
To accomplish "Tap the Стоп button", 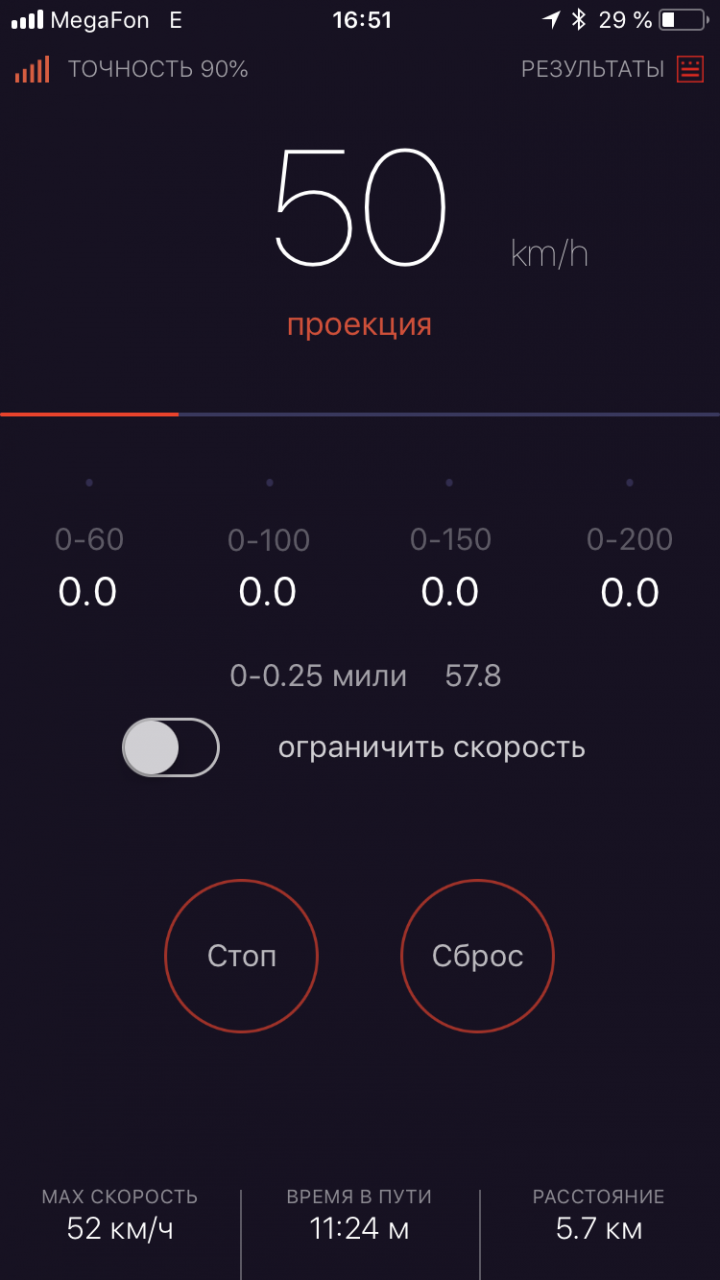I will (x=241, y=956).
